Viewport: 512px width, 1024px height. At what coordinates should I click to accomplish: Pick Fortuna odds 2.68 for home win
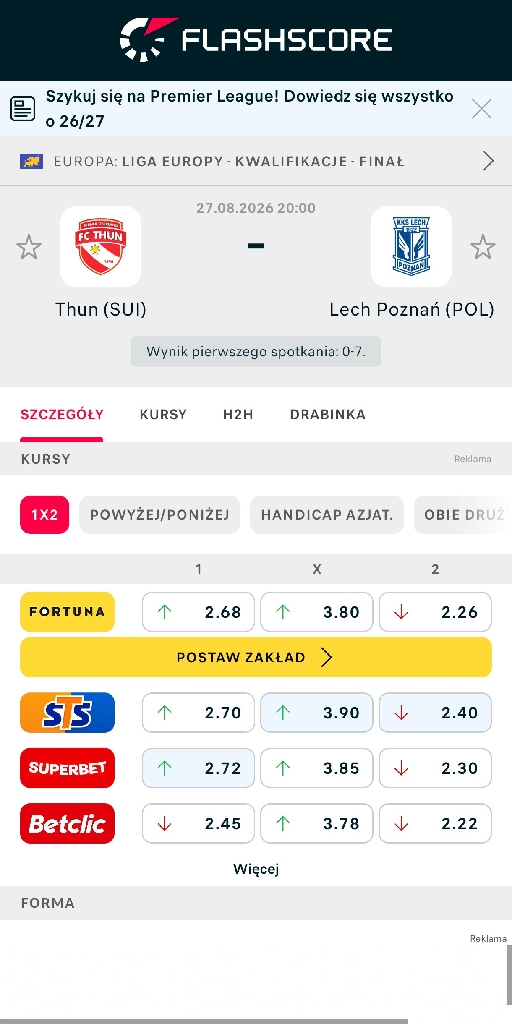(x=199, y=612)
